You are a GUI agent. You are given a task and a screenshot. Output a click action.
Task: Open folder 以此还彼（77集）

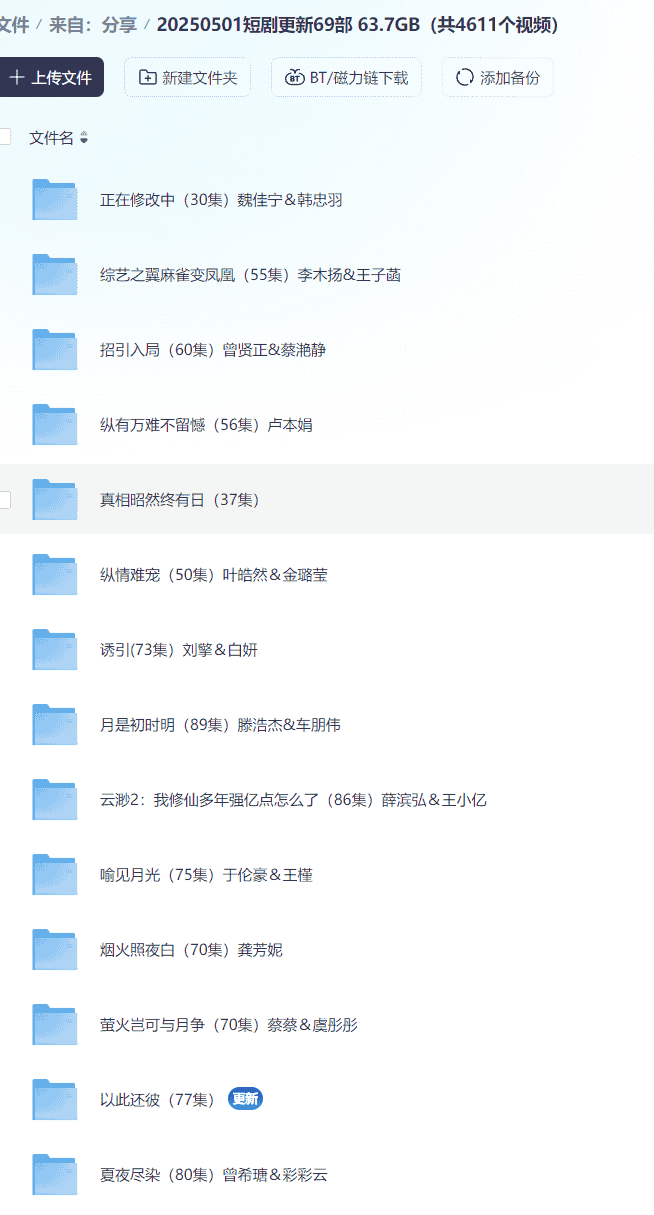pyautogui.click(x=157, y=1100)
